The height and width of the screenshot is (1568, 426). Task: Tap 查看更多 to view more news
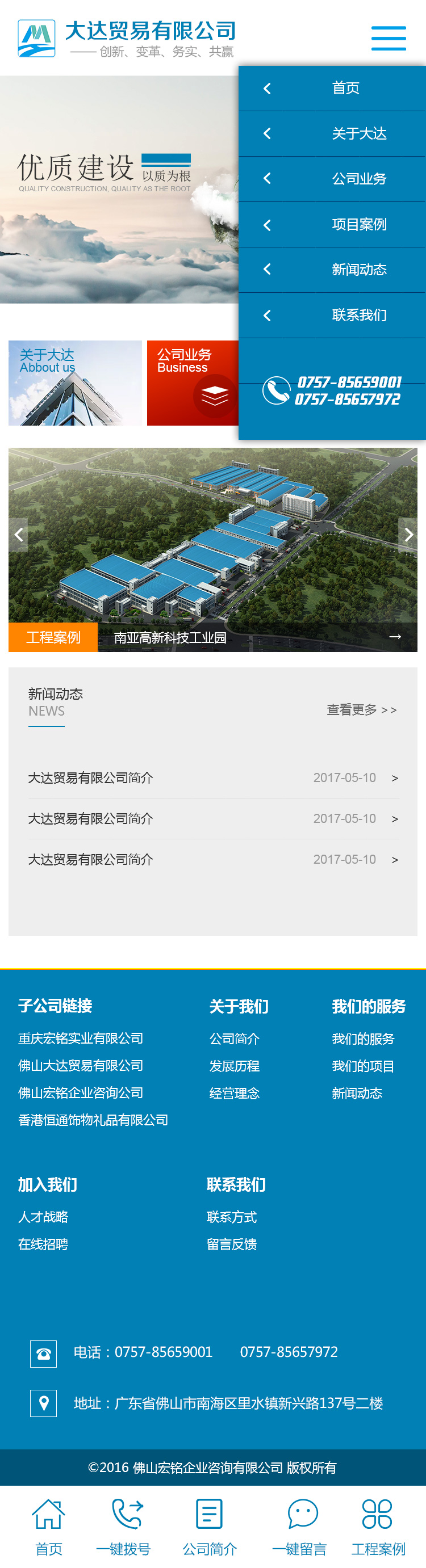click(x=361, y=710)
